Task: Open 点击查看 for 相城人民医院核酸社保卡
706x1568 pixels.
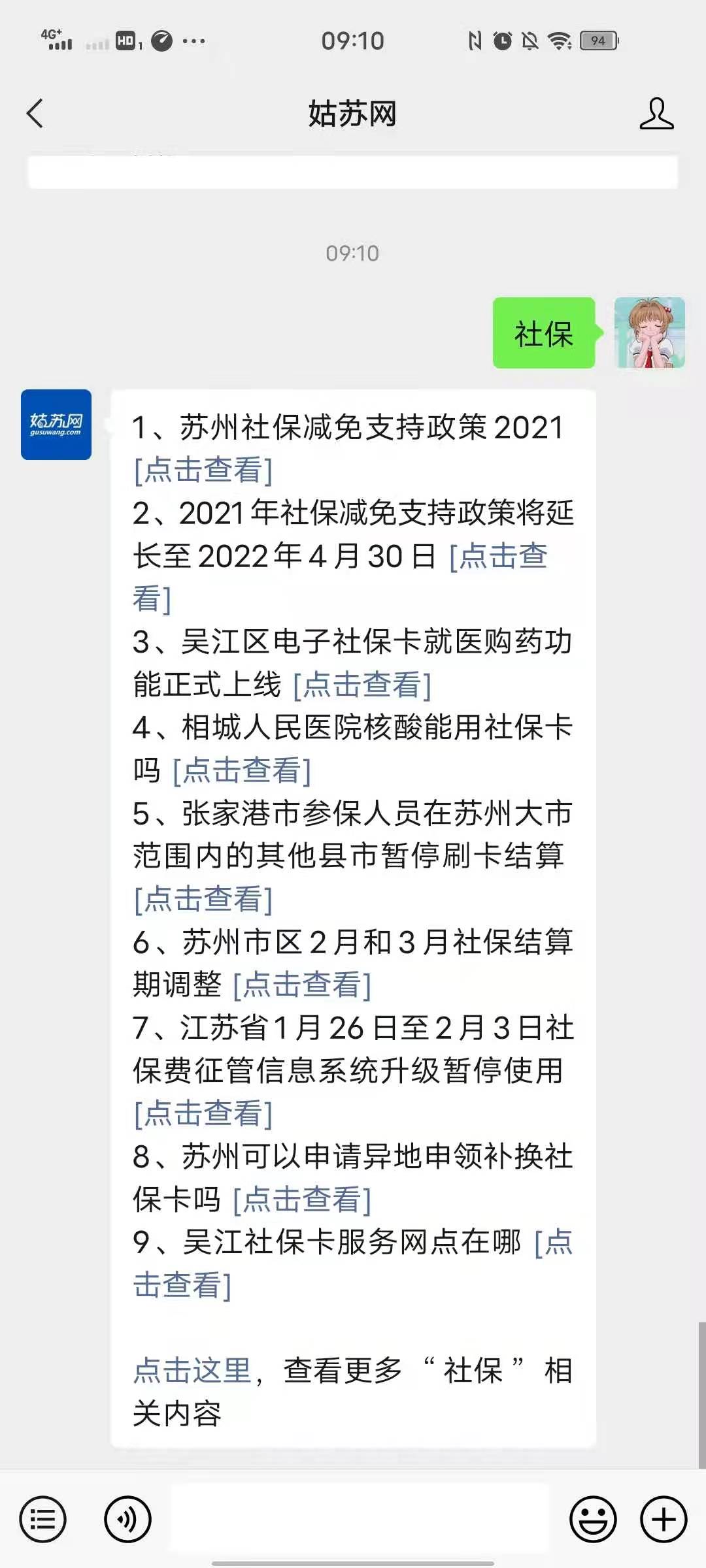Action: pyautogui.click(x=241, y=771)
